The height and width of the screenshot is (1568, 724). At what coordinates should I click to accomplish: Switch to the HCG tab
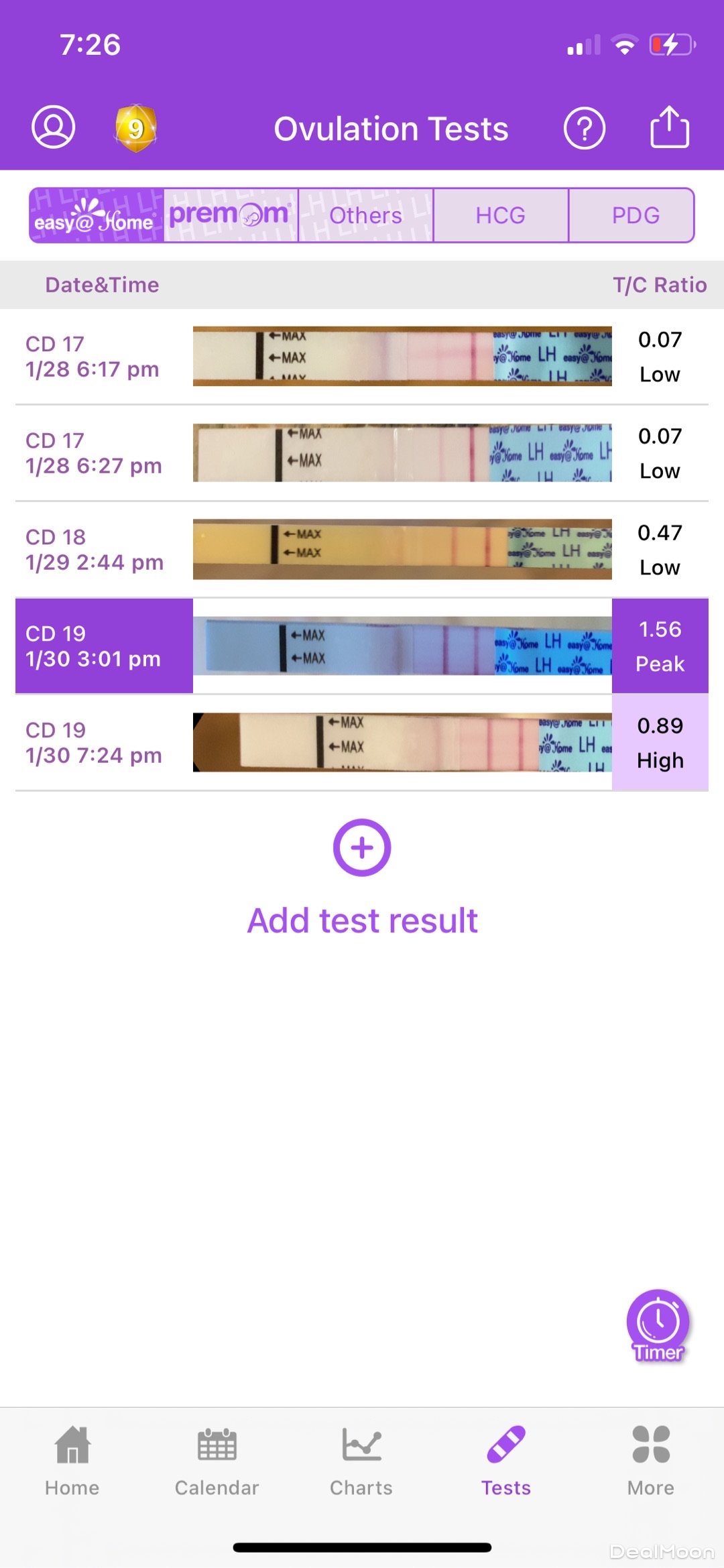(500, 215)
